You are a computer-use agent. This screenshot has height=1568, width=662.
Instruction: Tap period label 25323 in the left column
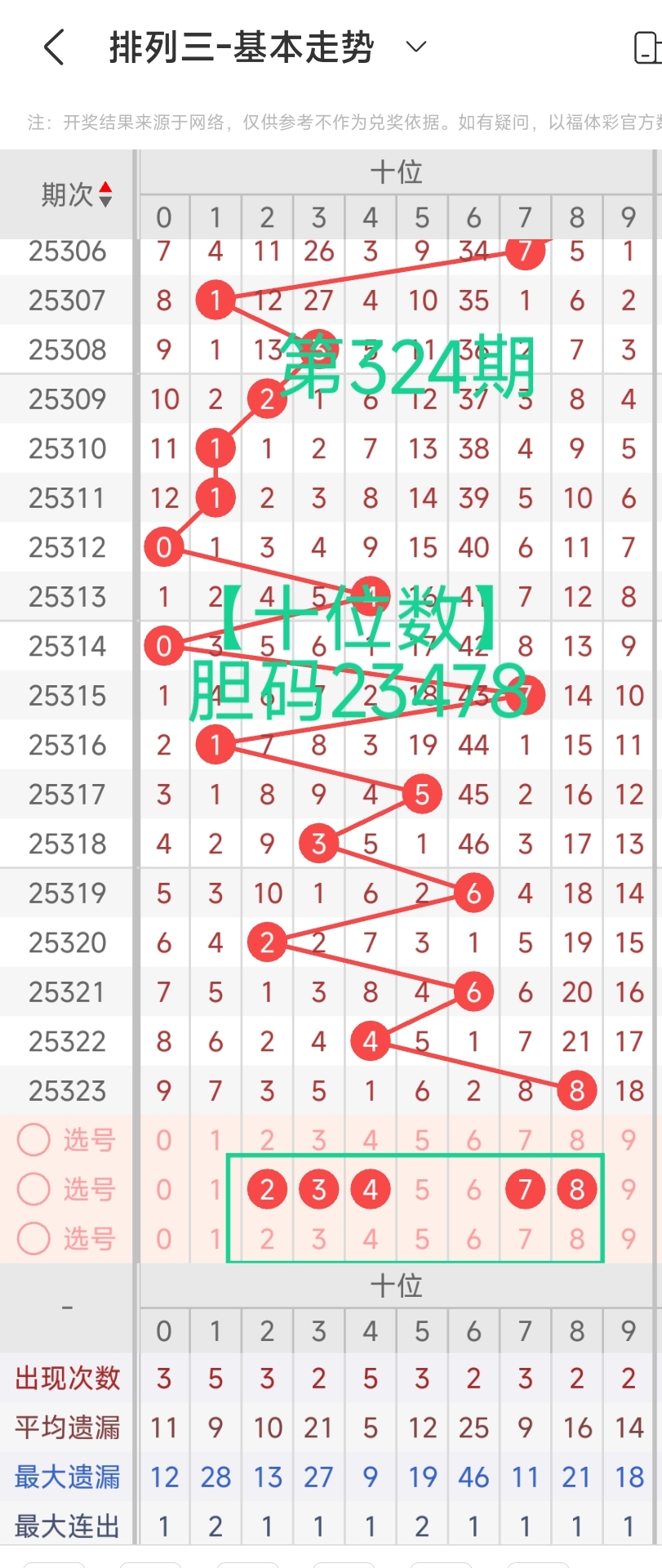[x=69, y=1090]
